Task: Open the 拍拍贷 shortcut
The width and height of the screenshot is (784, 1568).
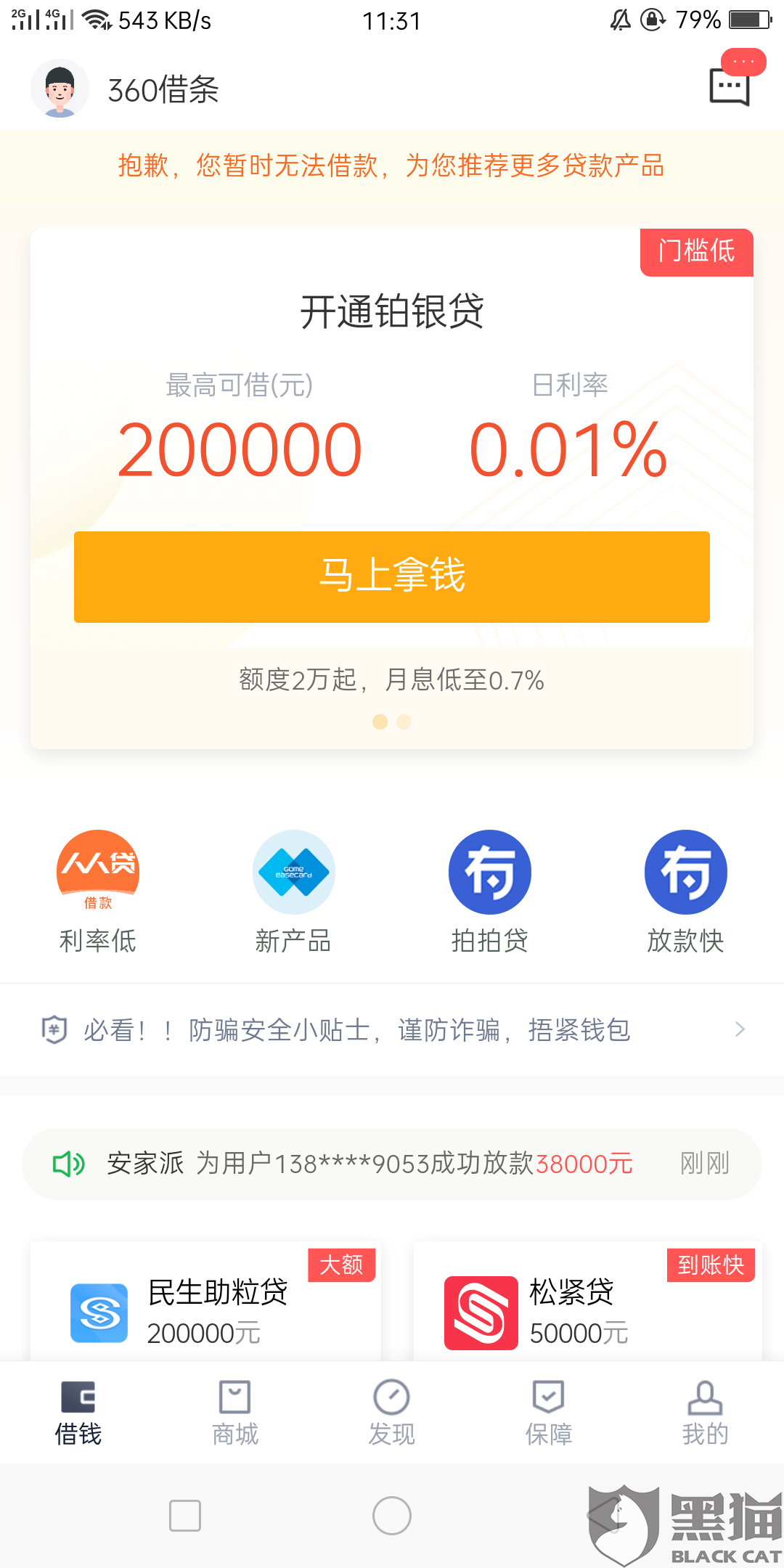Action: point(490,892)
